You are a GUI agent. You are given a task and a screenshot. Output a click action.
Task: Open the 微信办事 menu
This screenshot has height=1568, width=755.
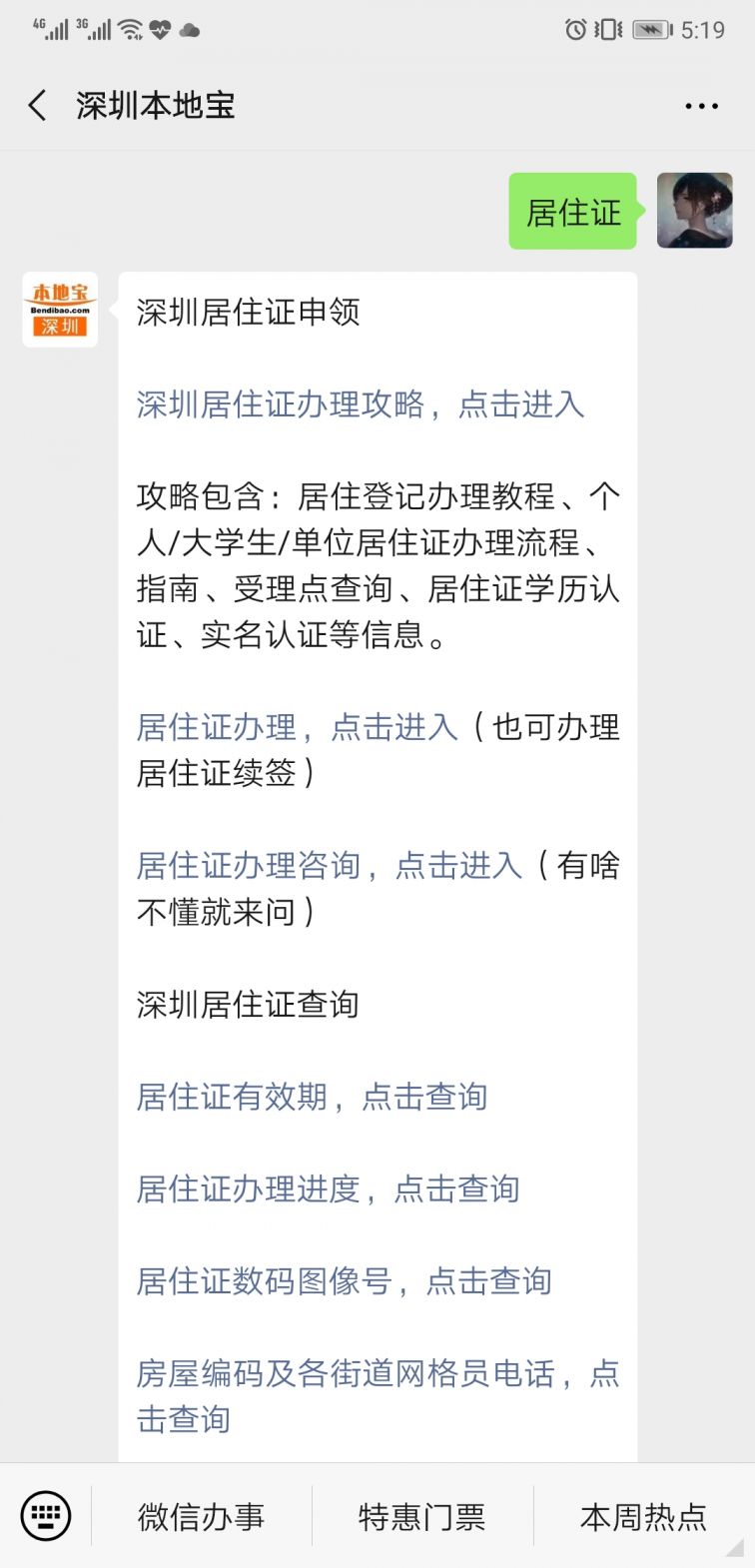202,1517
